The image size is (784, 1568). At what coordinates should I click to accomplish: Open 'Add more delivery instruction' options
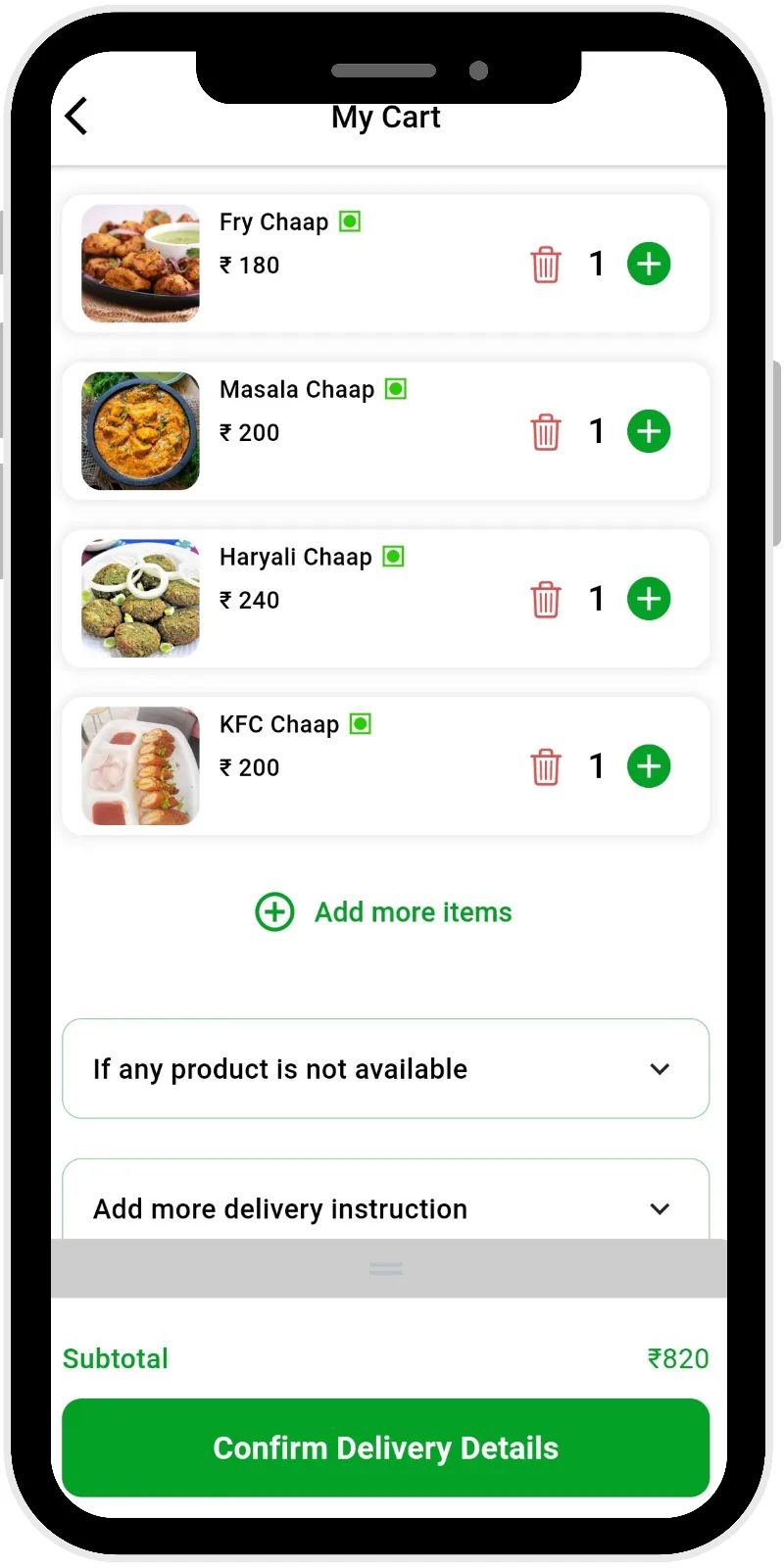386,1208
